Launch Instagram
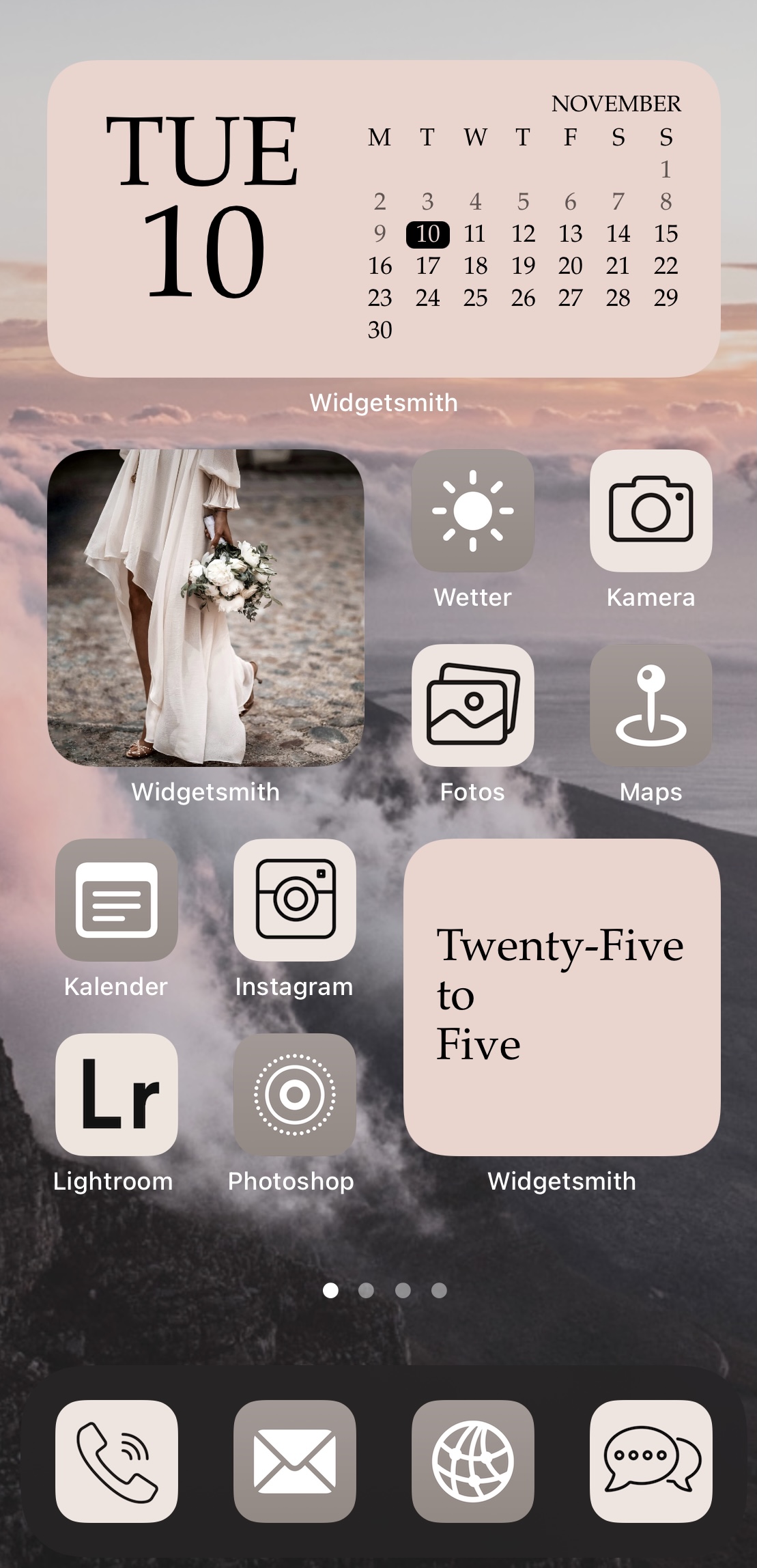The height and width of the screenshot is (1568, 757). 295,899
